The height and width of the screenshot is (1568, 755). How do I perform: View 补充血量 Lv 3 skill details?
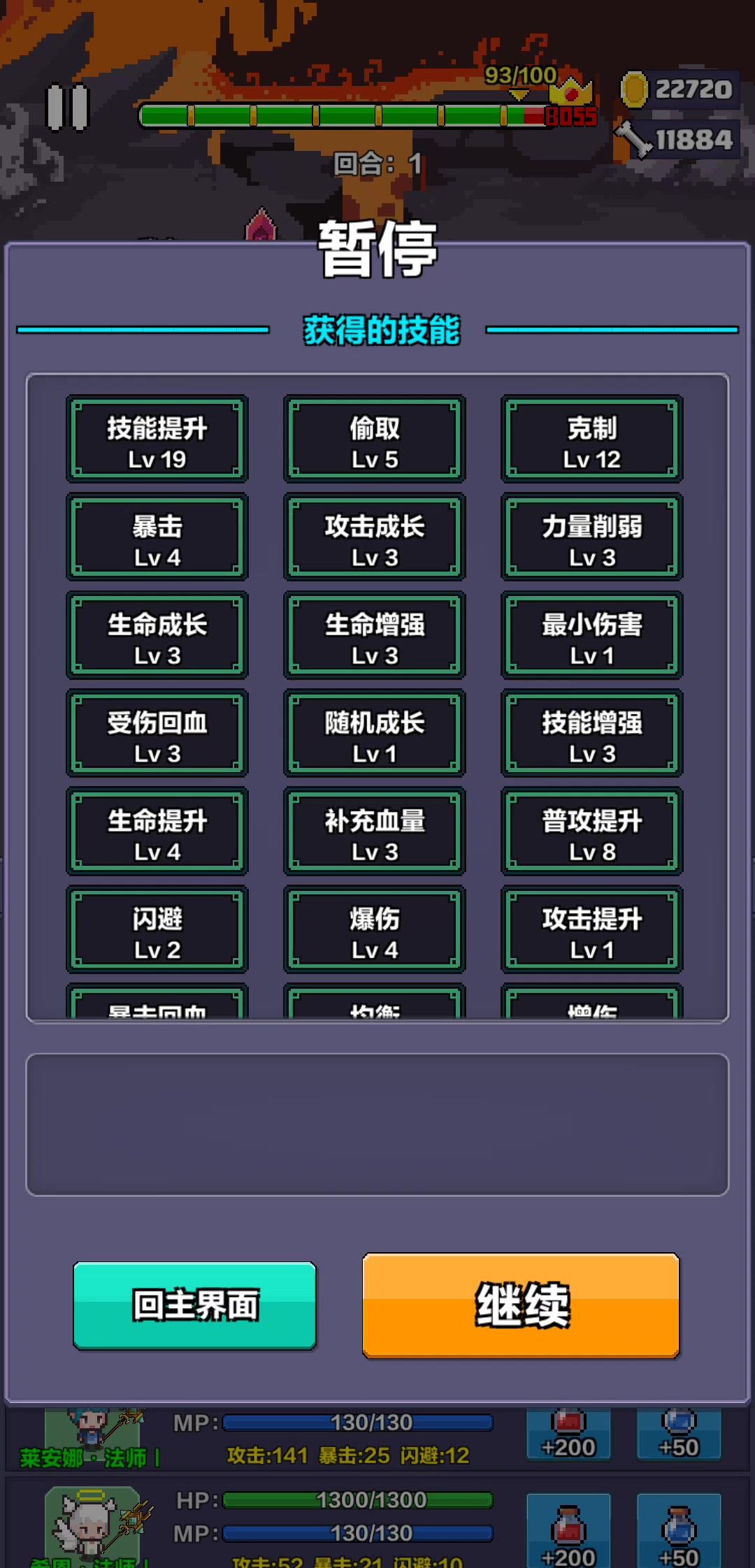coord(375,832)
